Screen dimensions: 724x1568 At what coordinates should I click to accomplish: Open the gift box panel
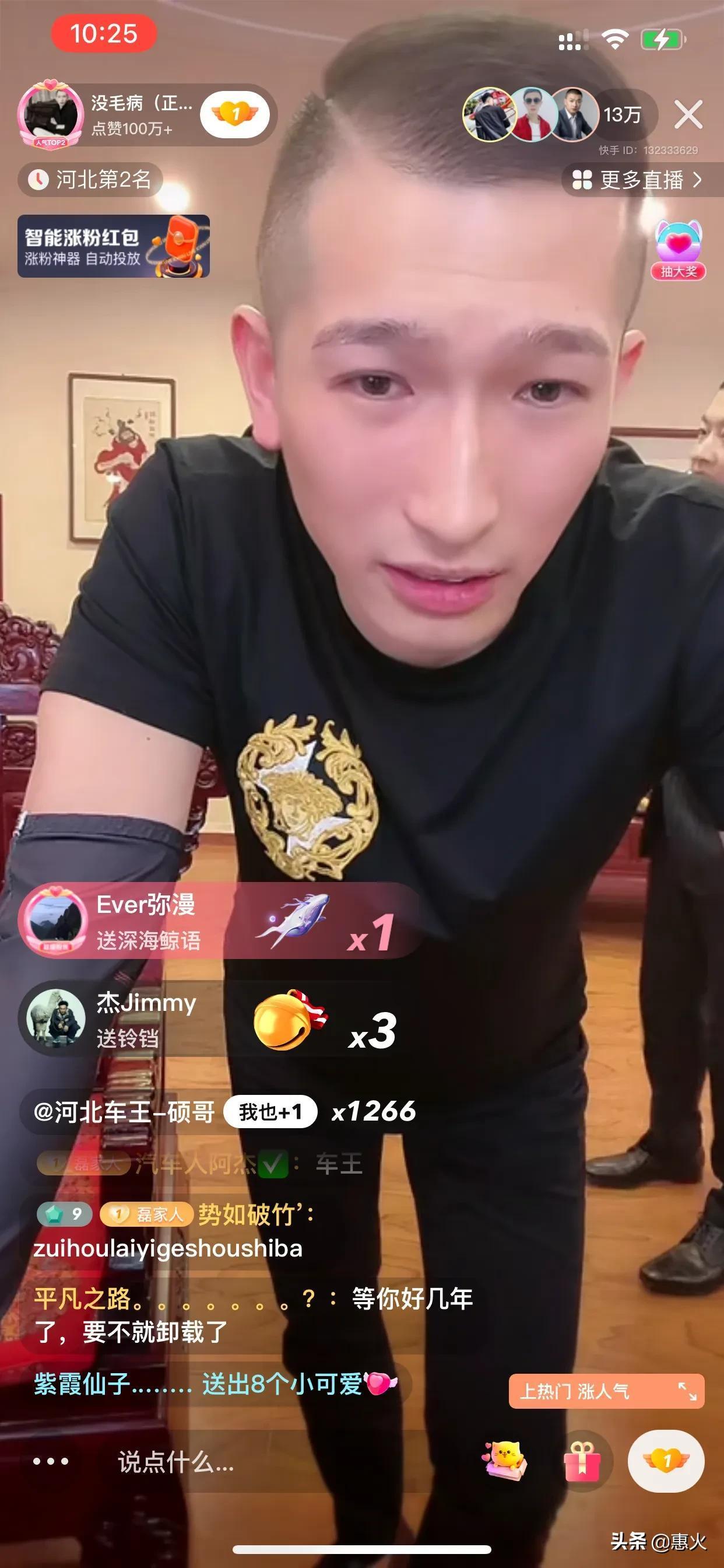tap(582, 1460)
